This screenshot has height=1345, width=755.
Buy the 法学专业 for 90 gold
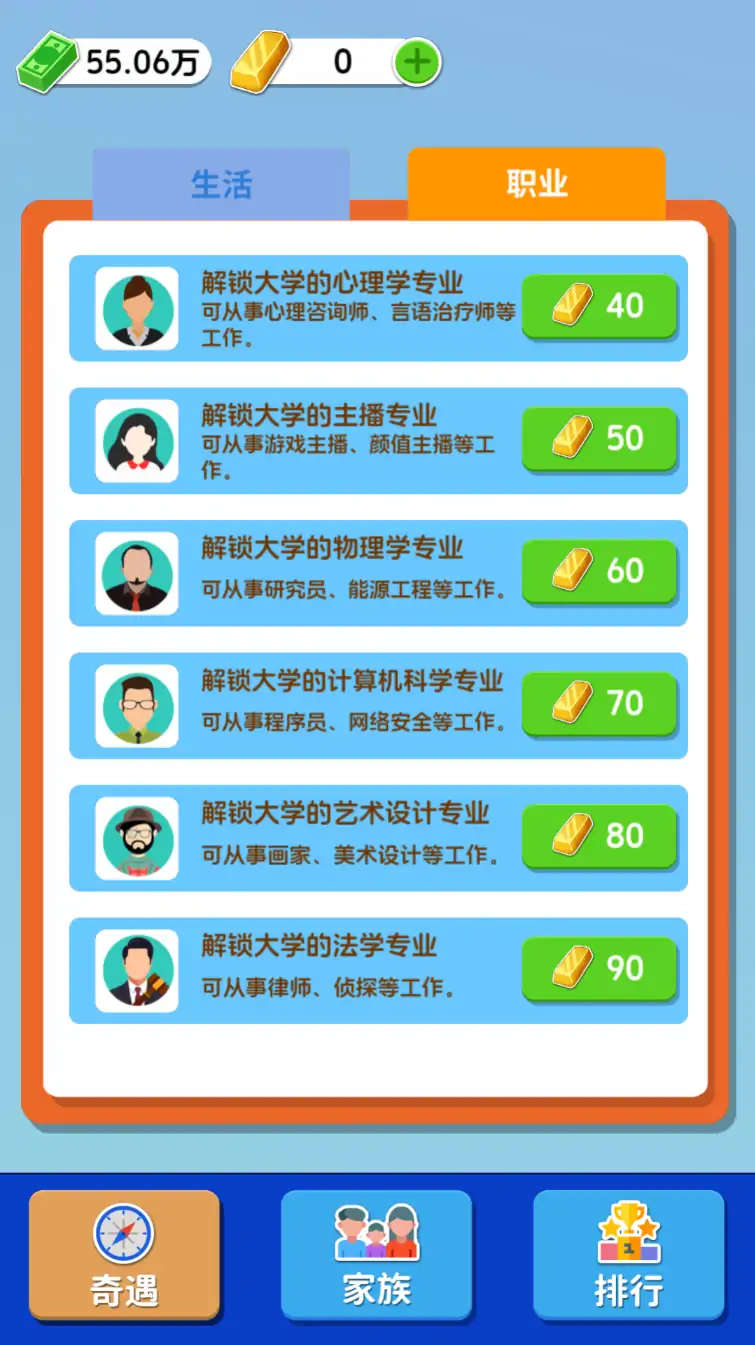(x=599, y=969)
